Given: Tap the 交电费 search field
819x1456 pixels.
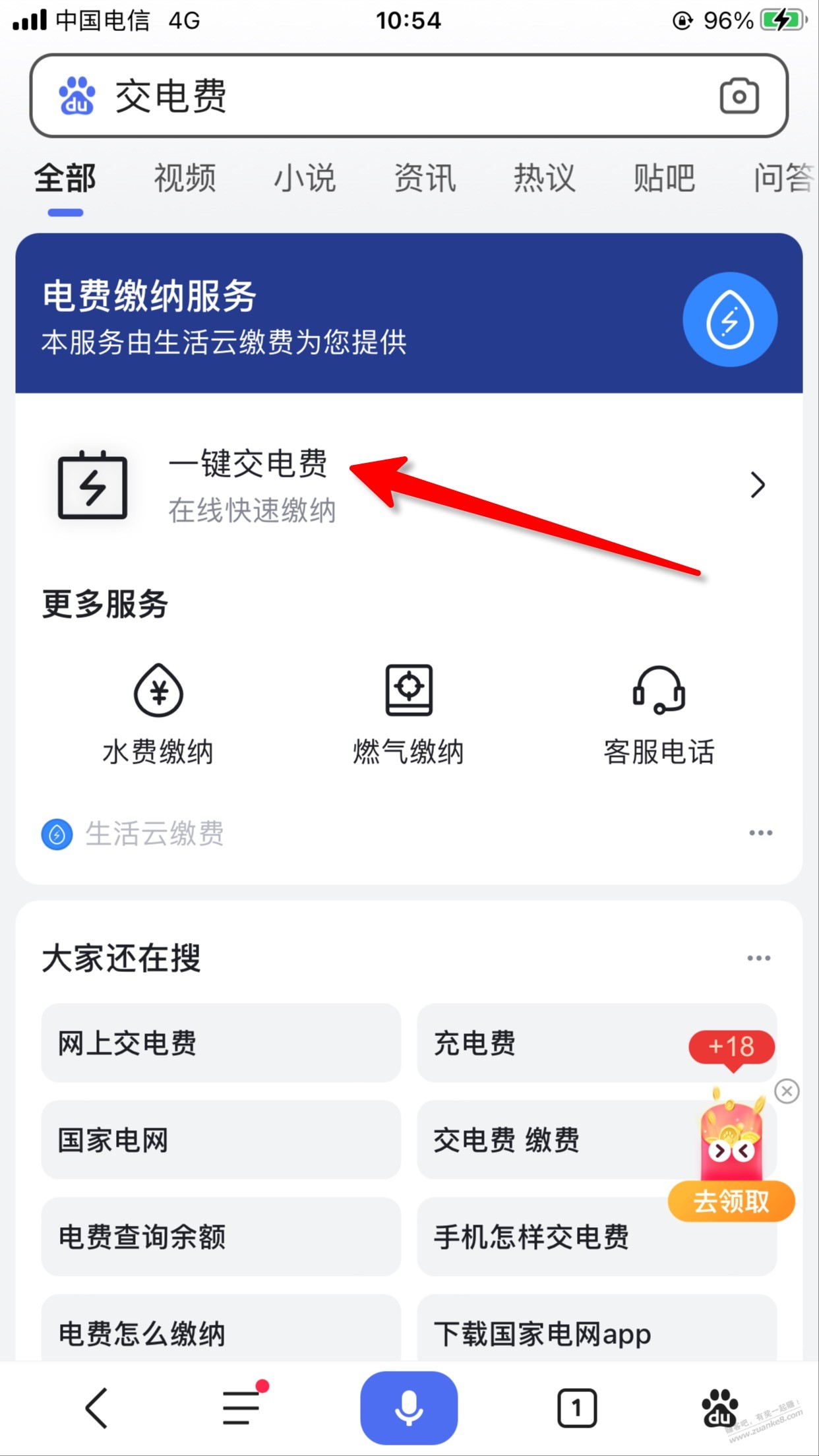Looking at the screenshot, I should pyautogui.click(x=409, y=96).
